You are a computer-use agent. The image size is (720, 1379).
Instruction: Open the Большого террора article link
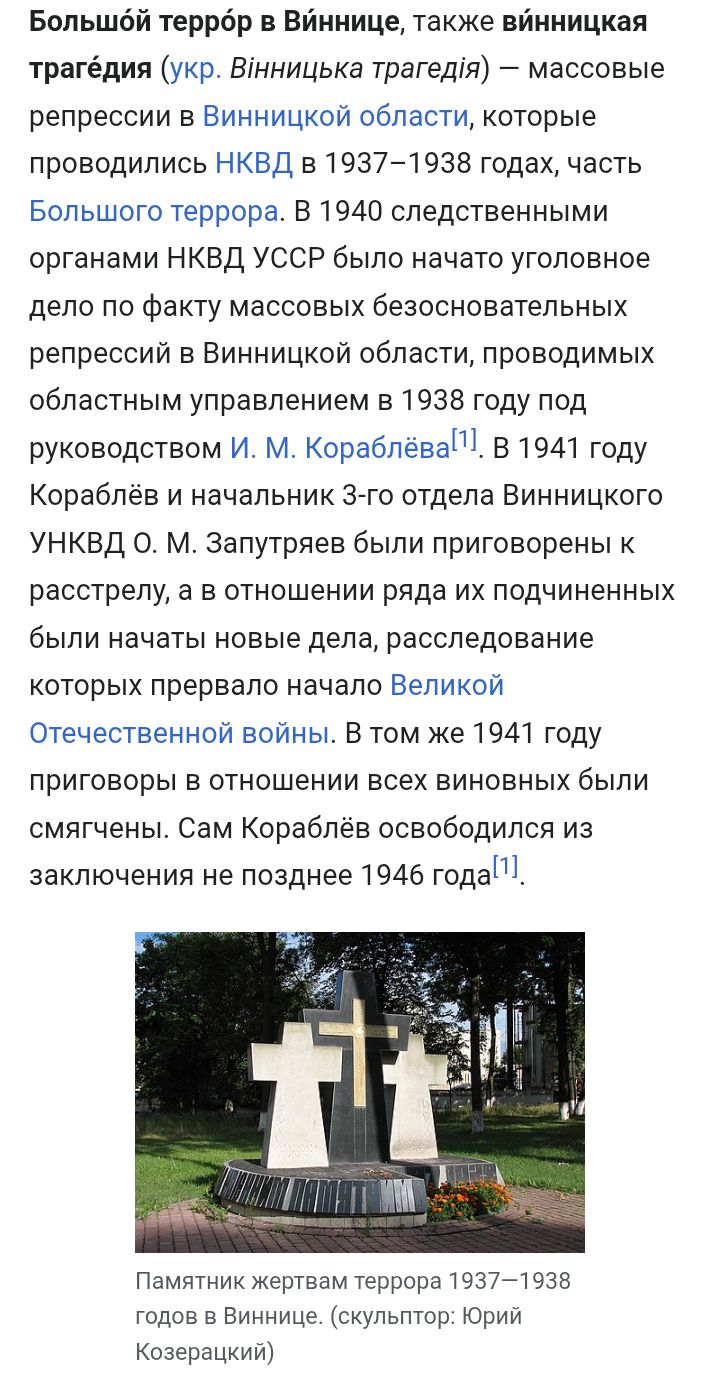point(154,211)
